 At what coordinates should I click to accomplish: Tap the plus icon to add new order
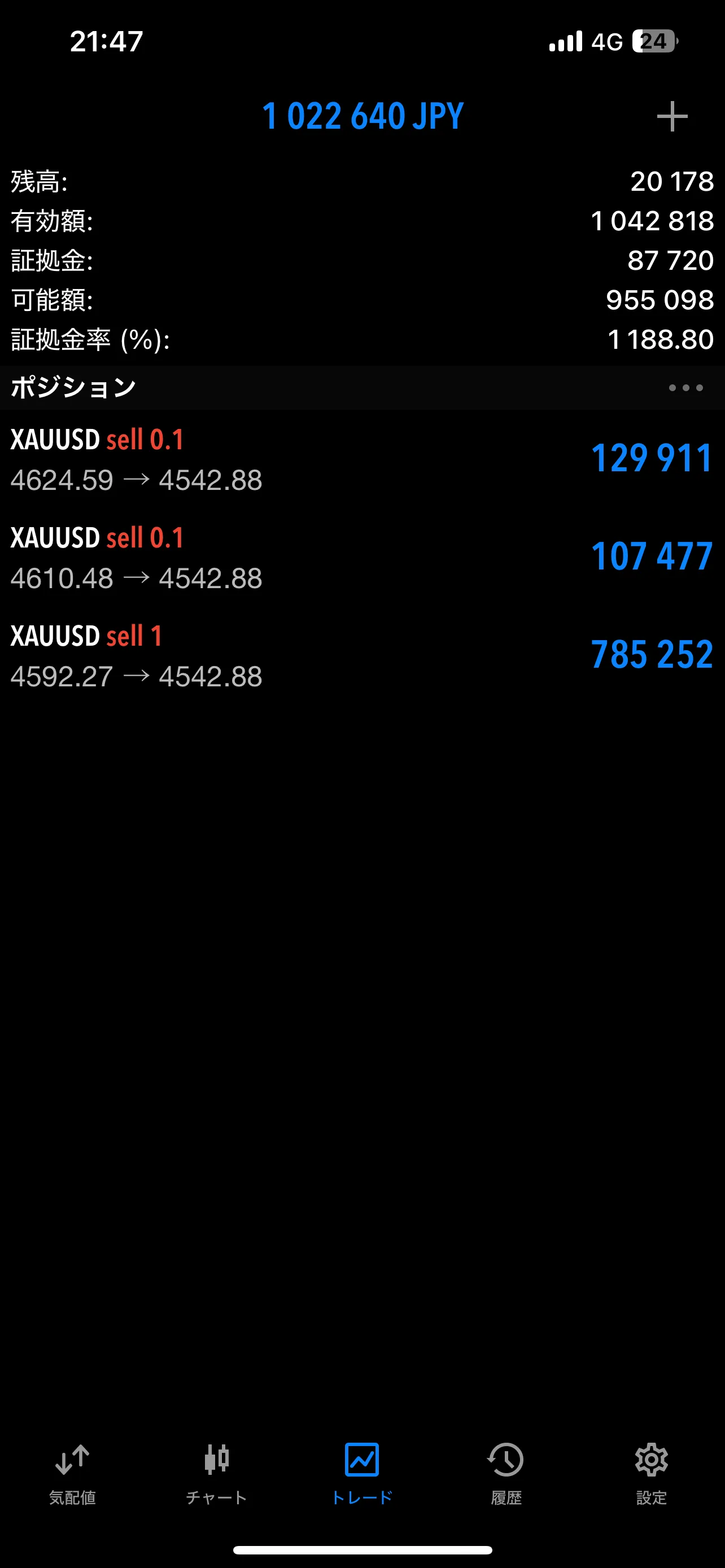click(672, 116)
